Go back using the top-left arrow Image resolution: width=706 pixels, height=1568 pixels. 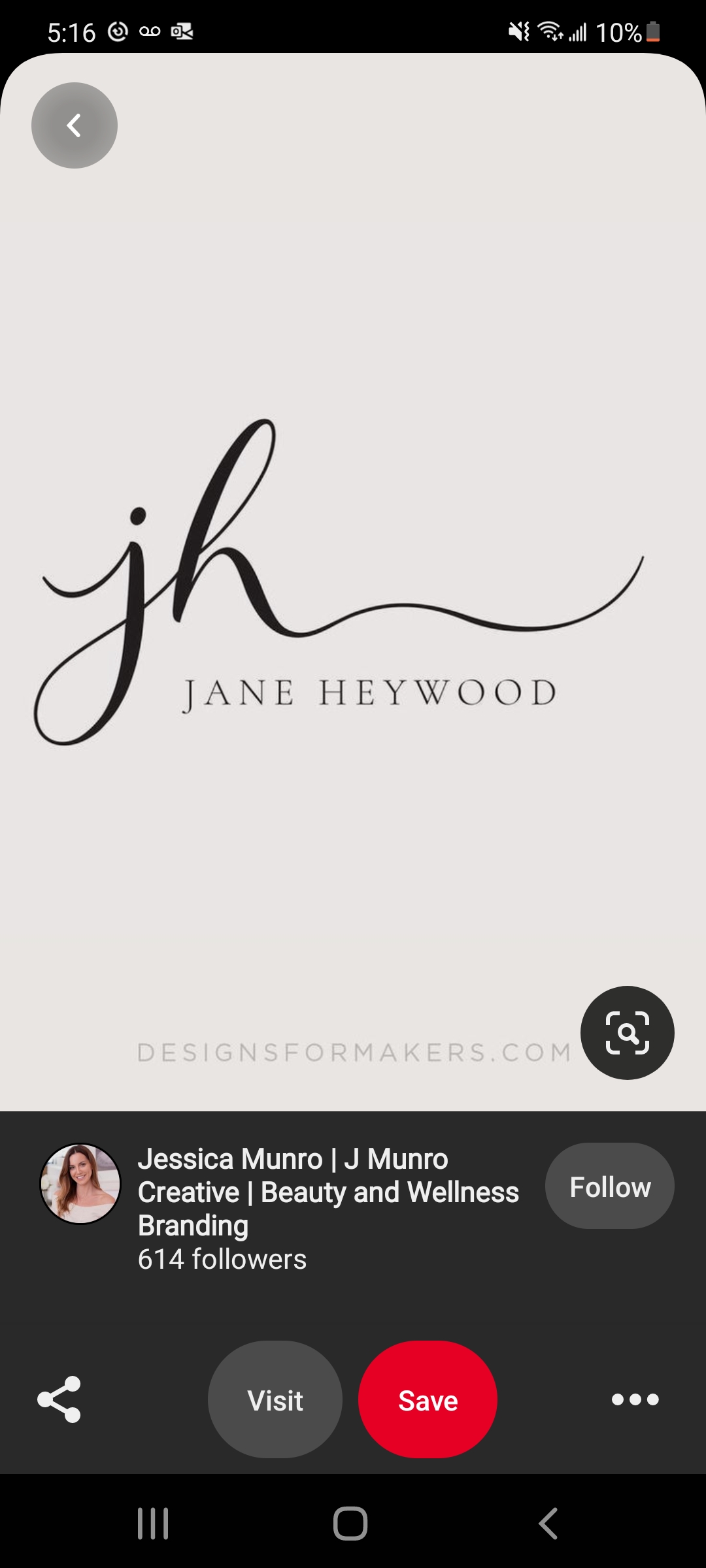pos(75,125)
